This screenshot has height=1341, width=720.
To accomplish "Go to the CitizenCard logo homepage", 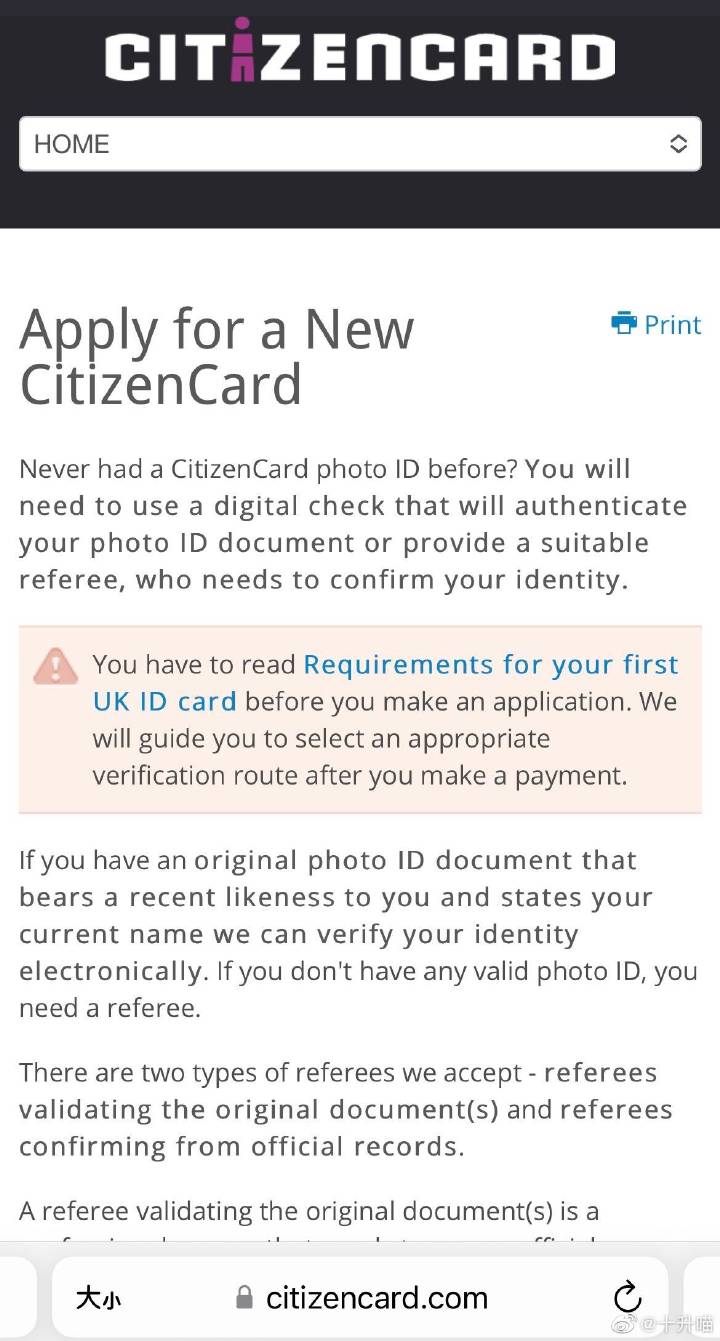I will (360, 54).
